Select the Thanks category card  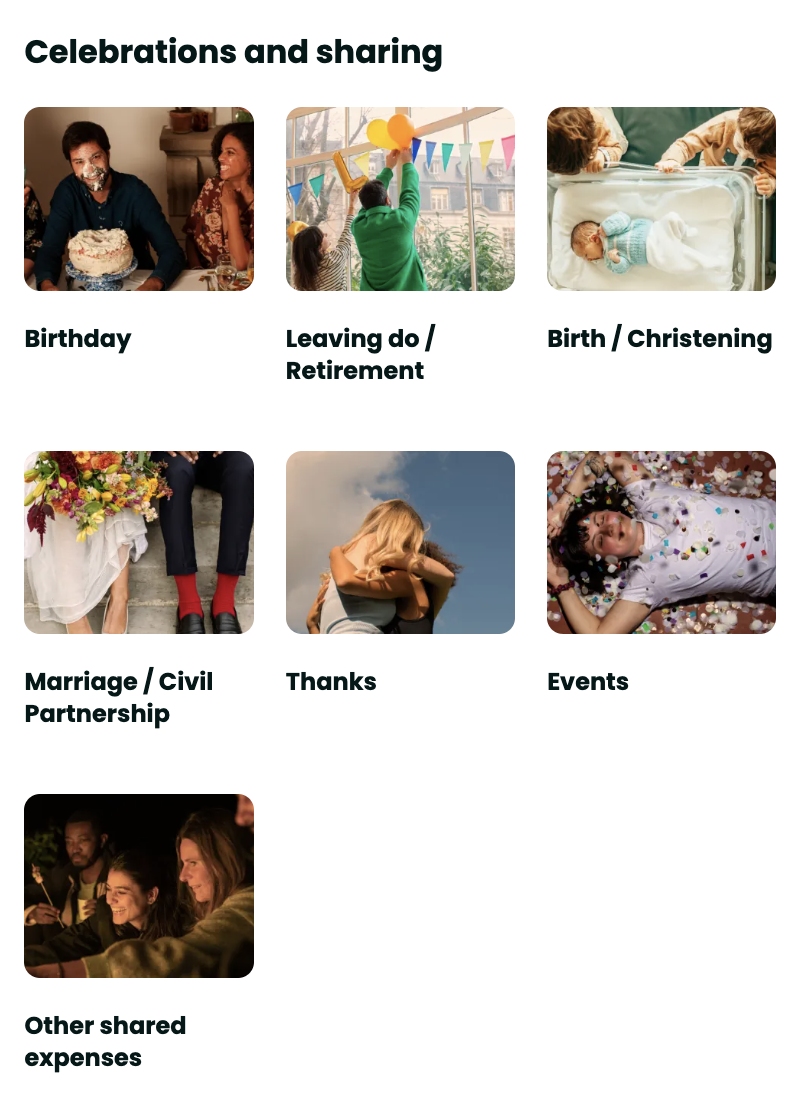click(400, 542)
